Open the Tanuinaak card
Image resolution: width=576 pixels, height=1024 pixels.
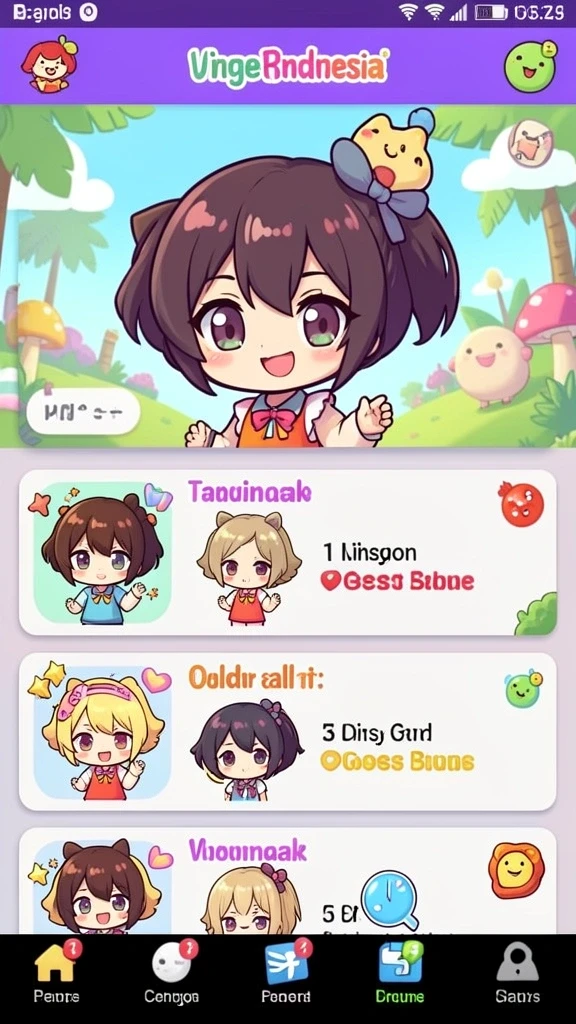pyautogui.click(x=287, y=552)
